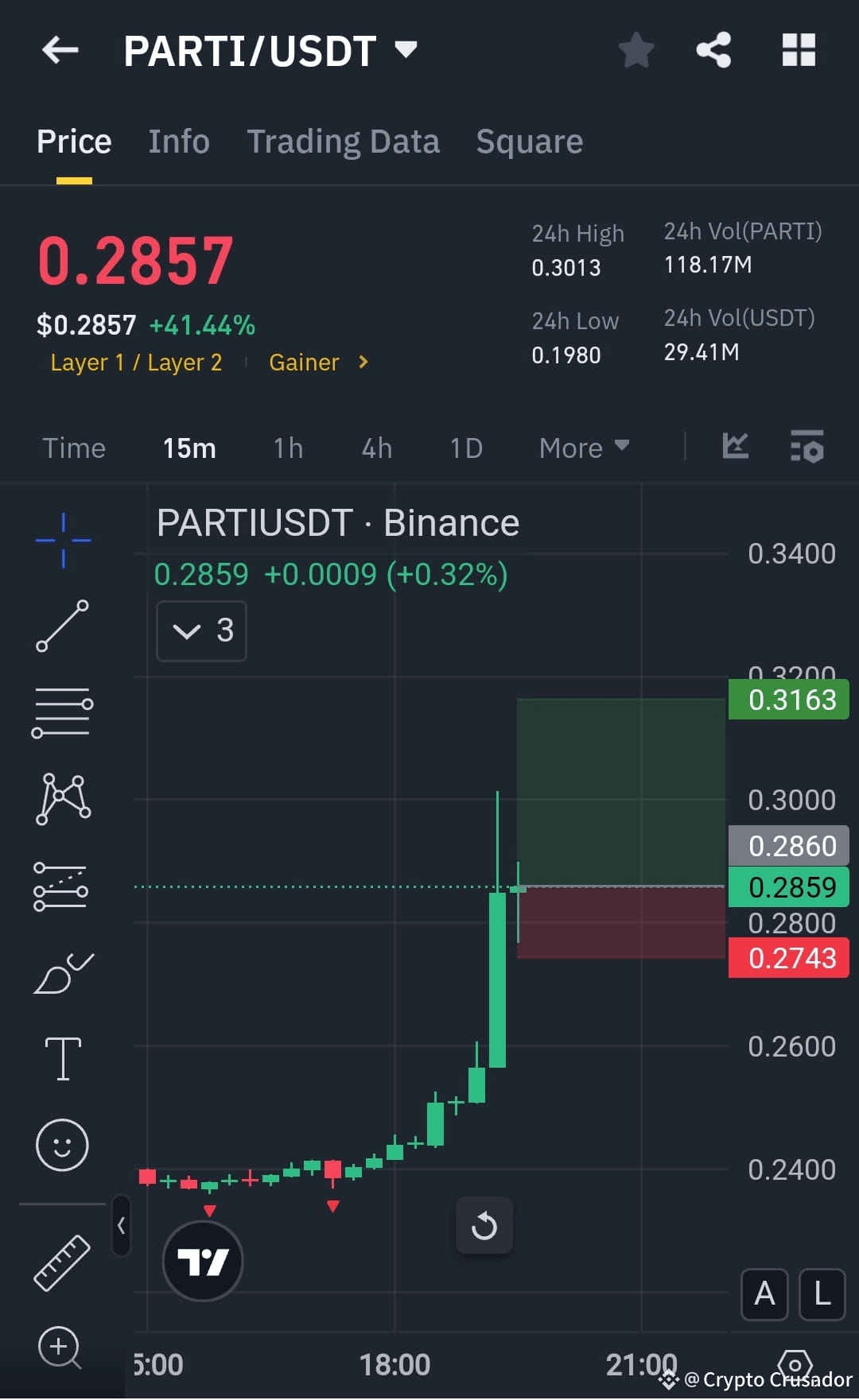The image size is (859, 1400).
Task: Select the ruler measurement tool
Action: (x=62, y=1262)
